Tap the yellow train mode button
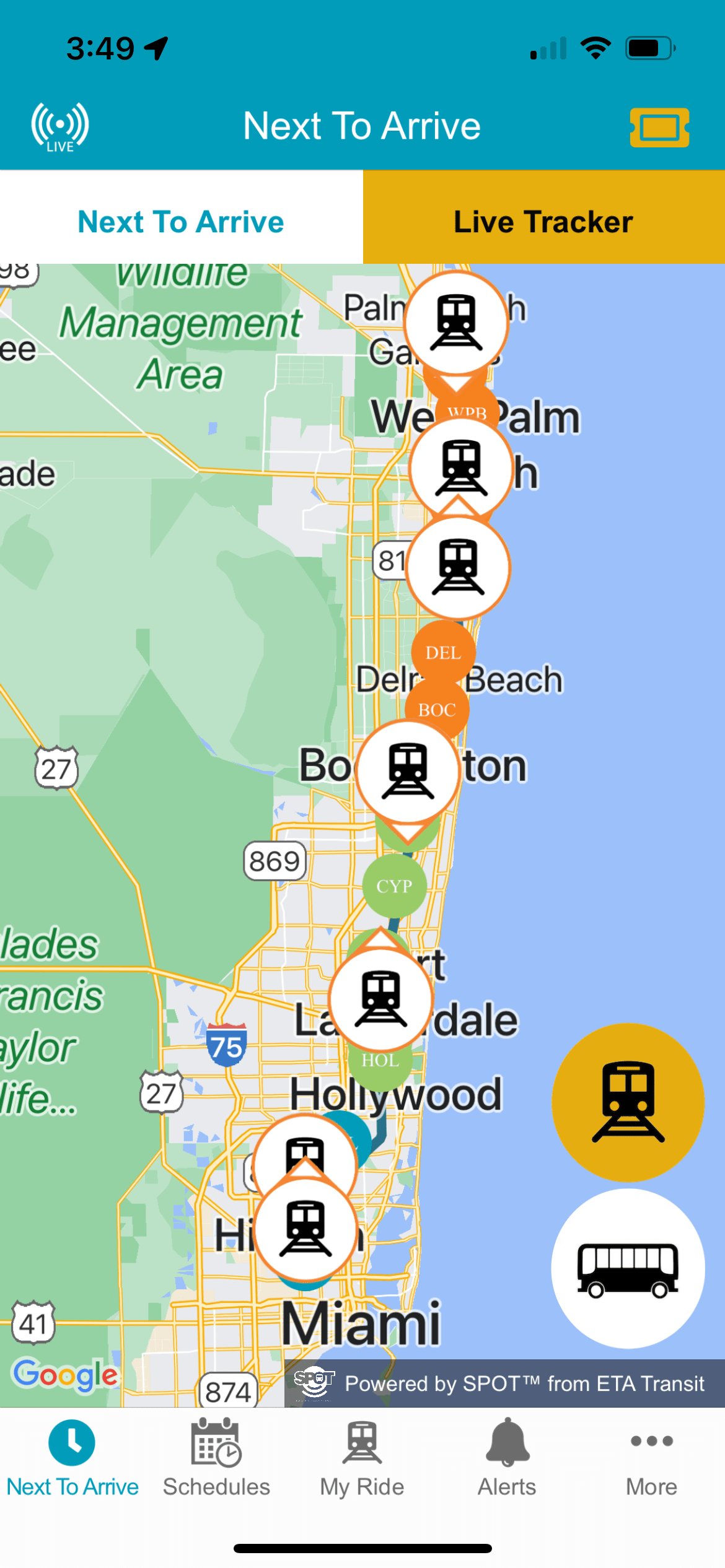This screenshot has height=1568, width=725. (628, 1102)
